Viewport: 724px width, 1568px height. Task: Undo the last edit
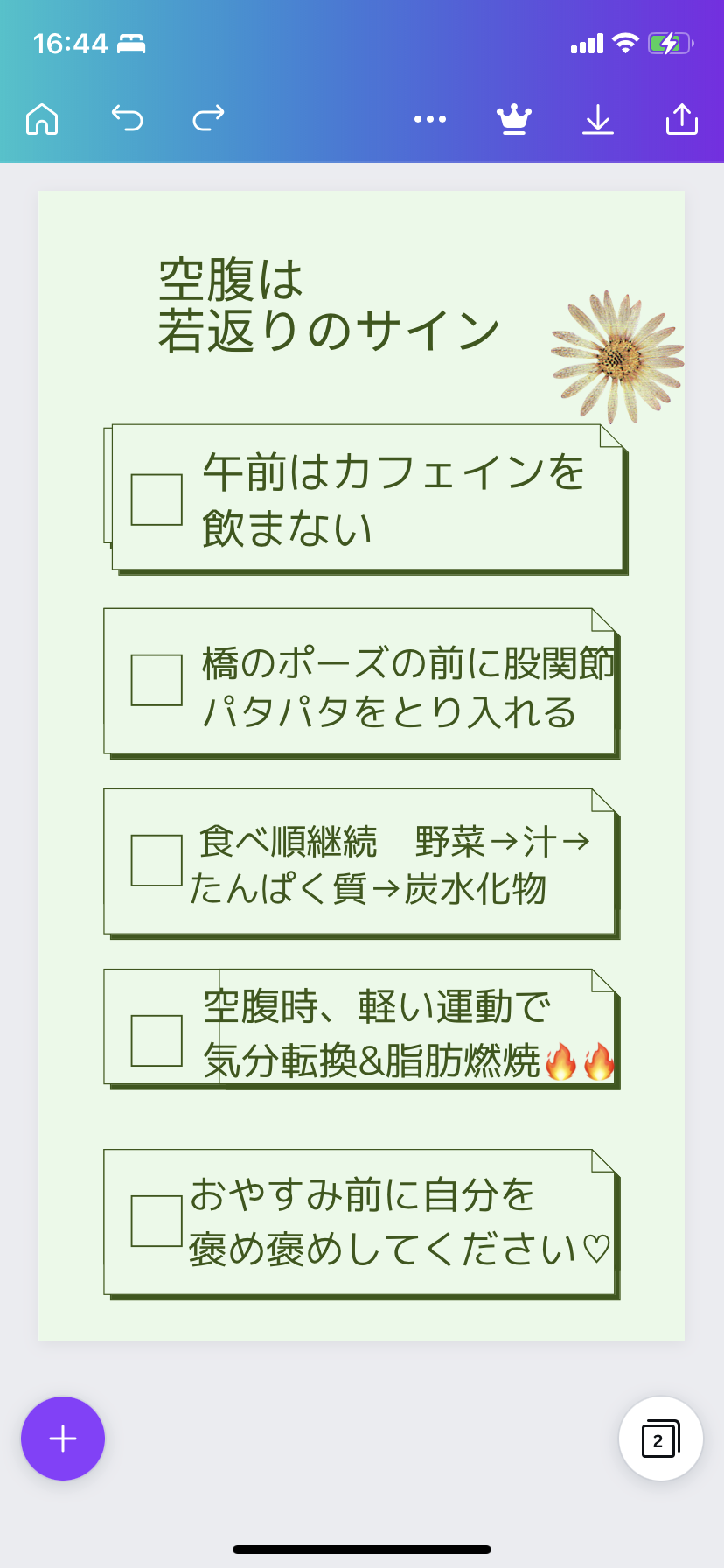127,118
